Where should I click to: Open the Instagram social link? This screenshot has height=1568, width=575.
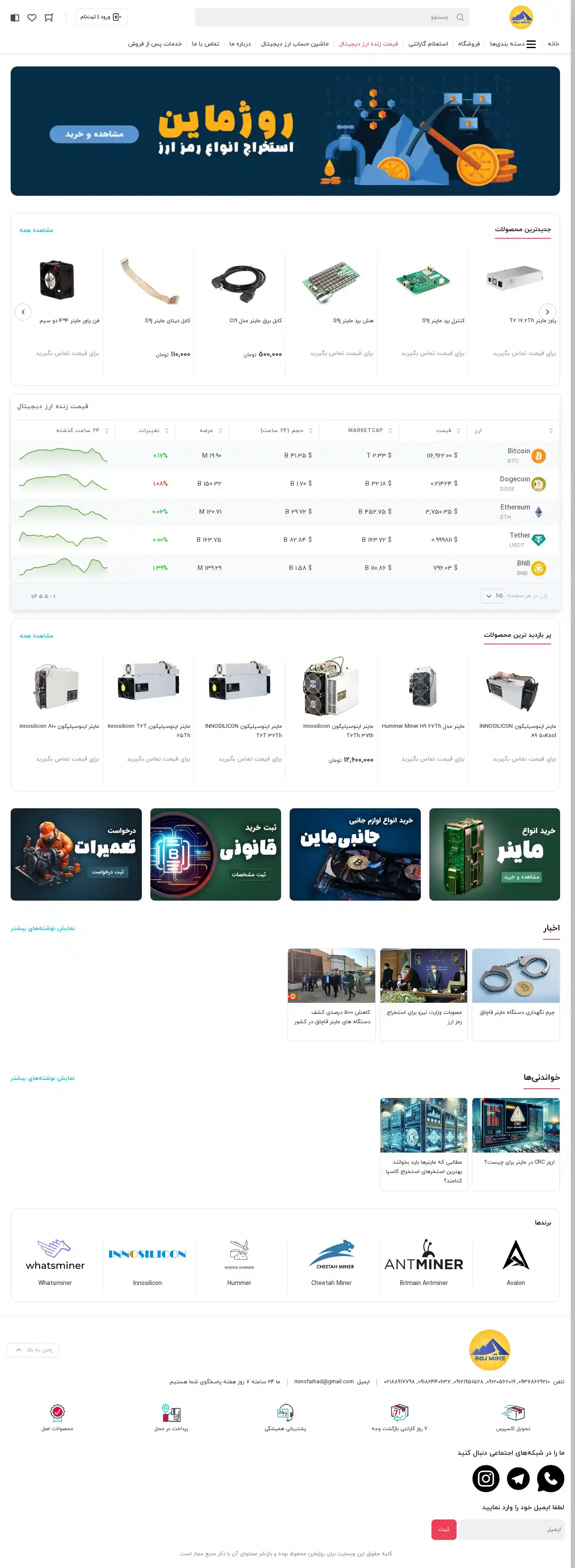pyautogui.click(x=486, y=1478)
